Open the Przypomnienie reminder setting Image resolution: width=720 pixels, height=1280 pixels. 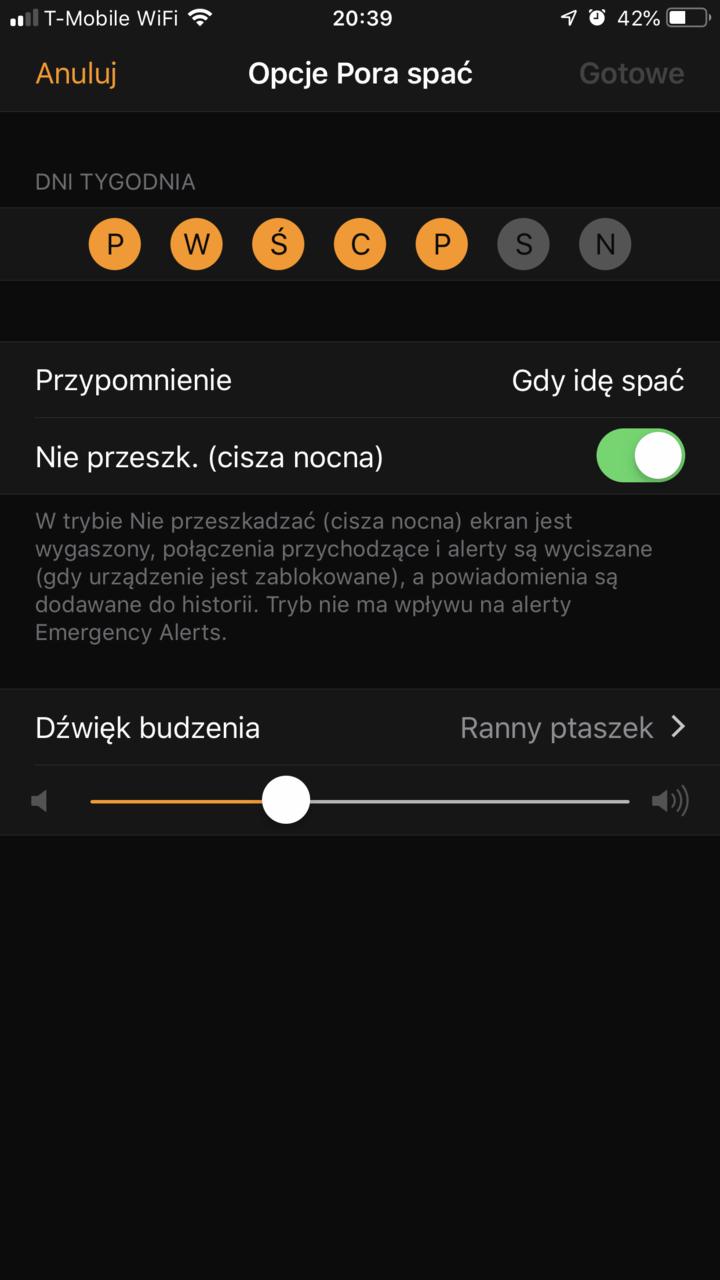pos(360,380)
